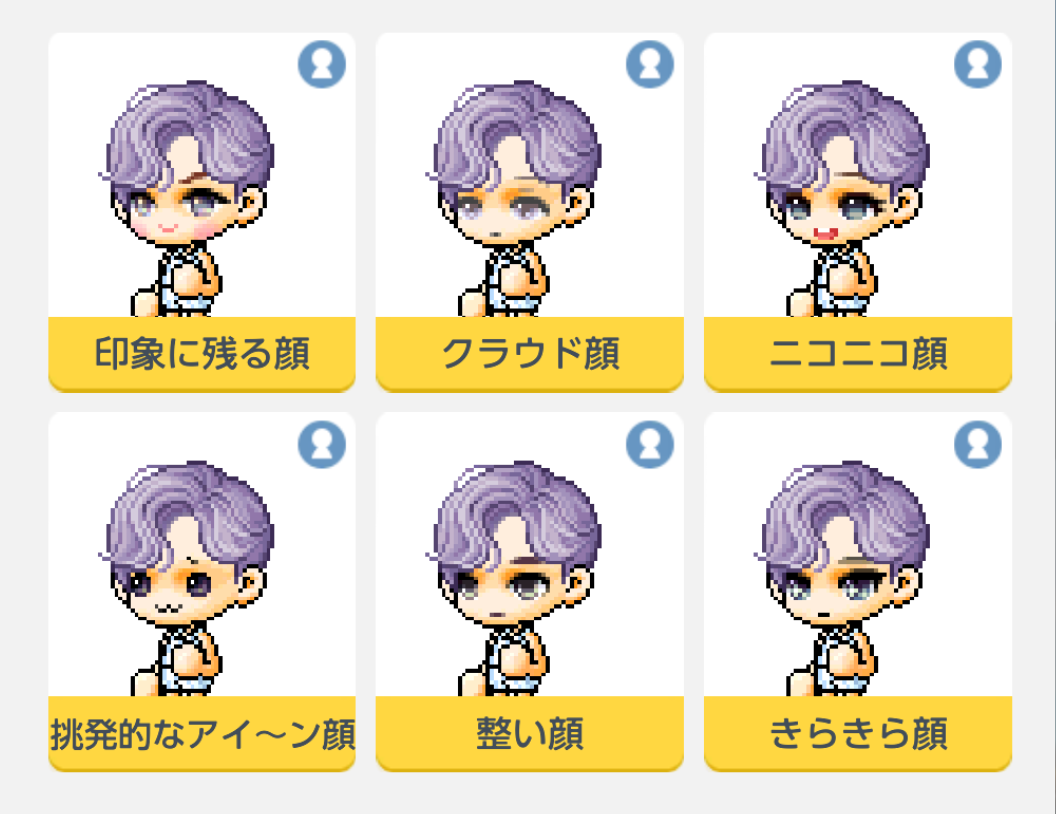Tap the profile icon on 印象に残る顔
This screenshot has height=814, width=1056.
(322, 65)
